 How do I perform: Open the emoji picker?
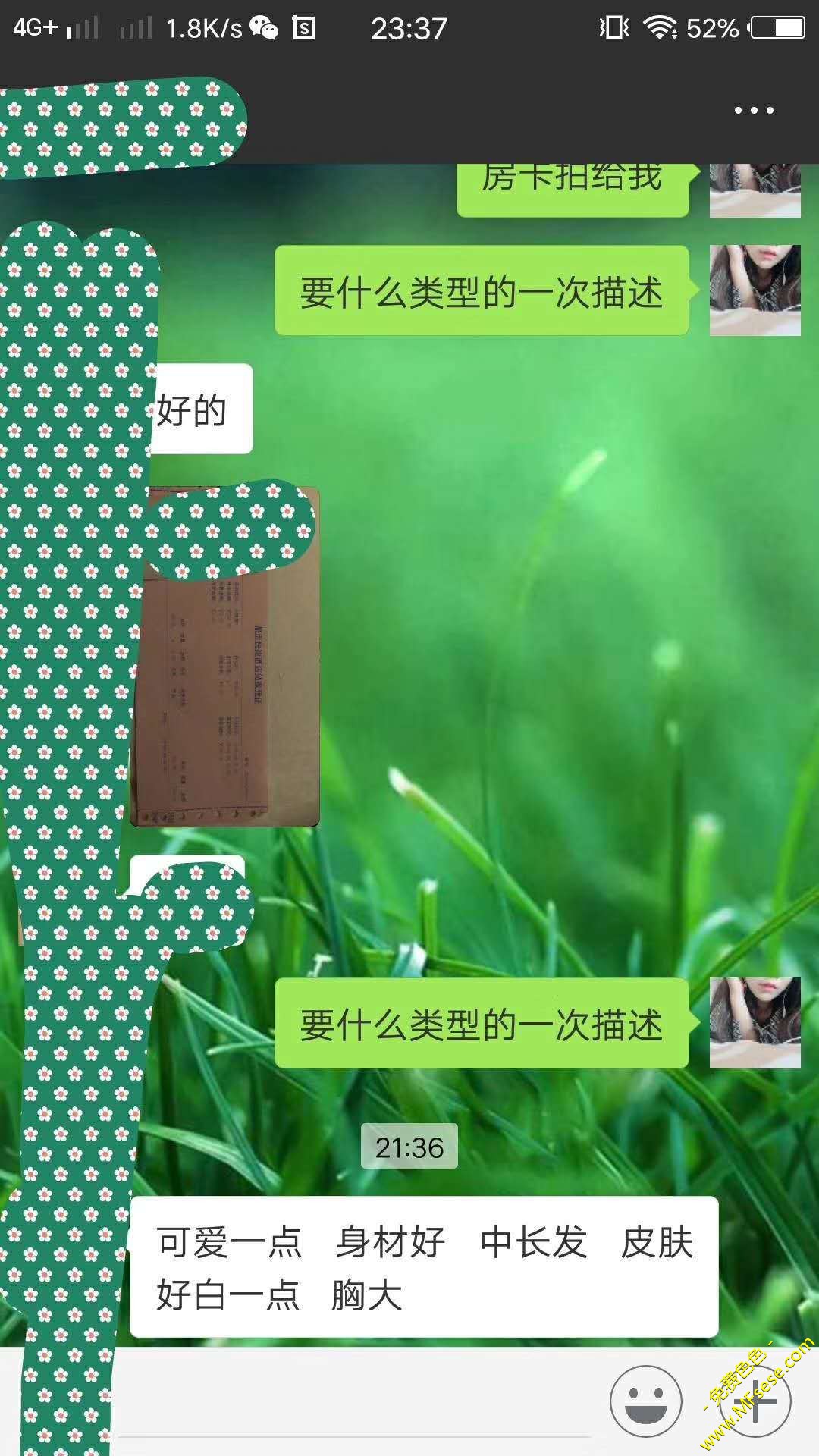(645, 1401)
